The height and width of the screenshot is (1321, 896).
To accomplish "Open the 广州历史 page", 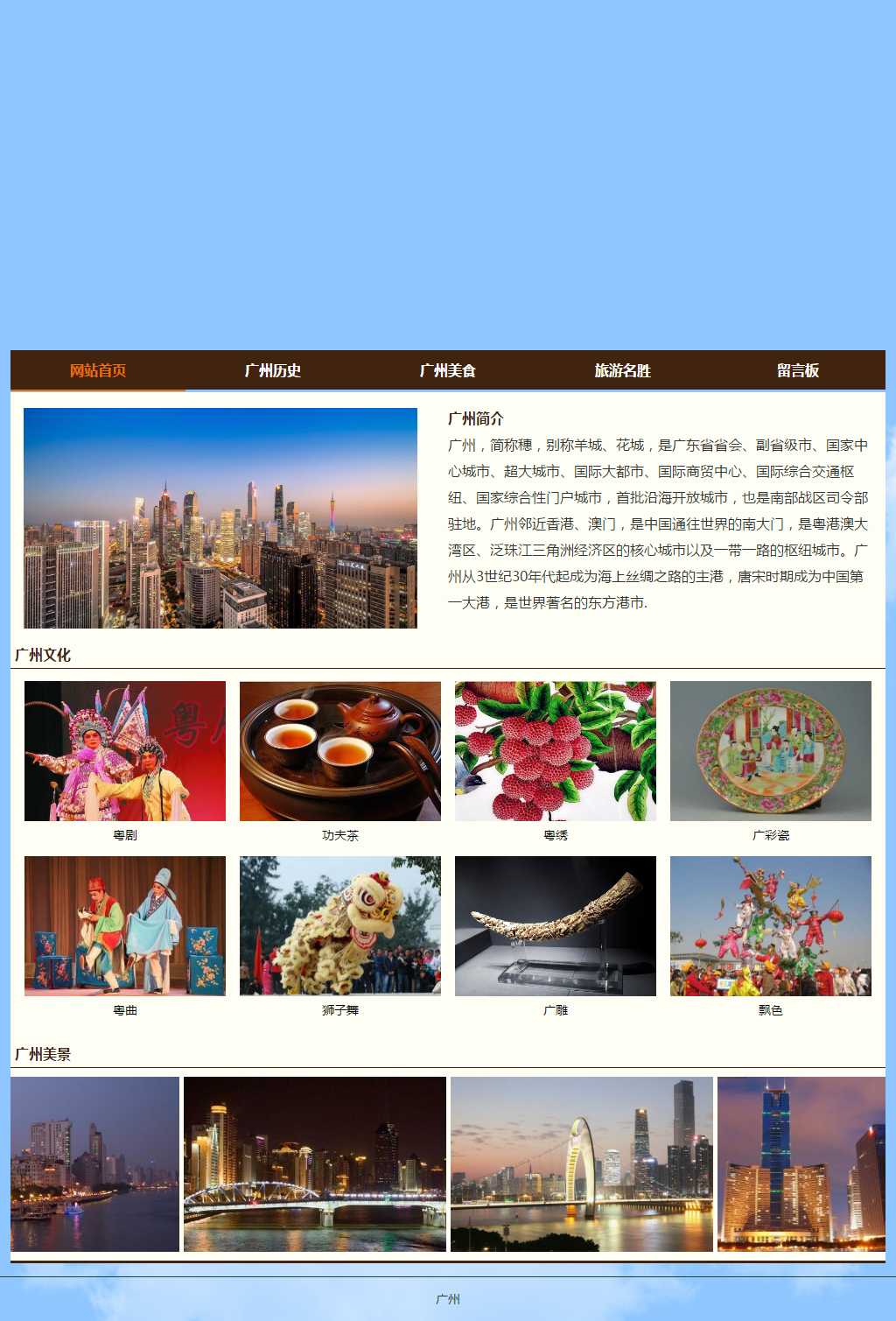I will point(273,370).
